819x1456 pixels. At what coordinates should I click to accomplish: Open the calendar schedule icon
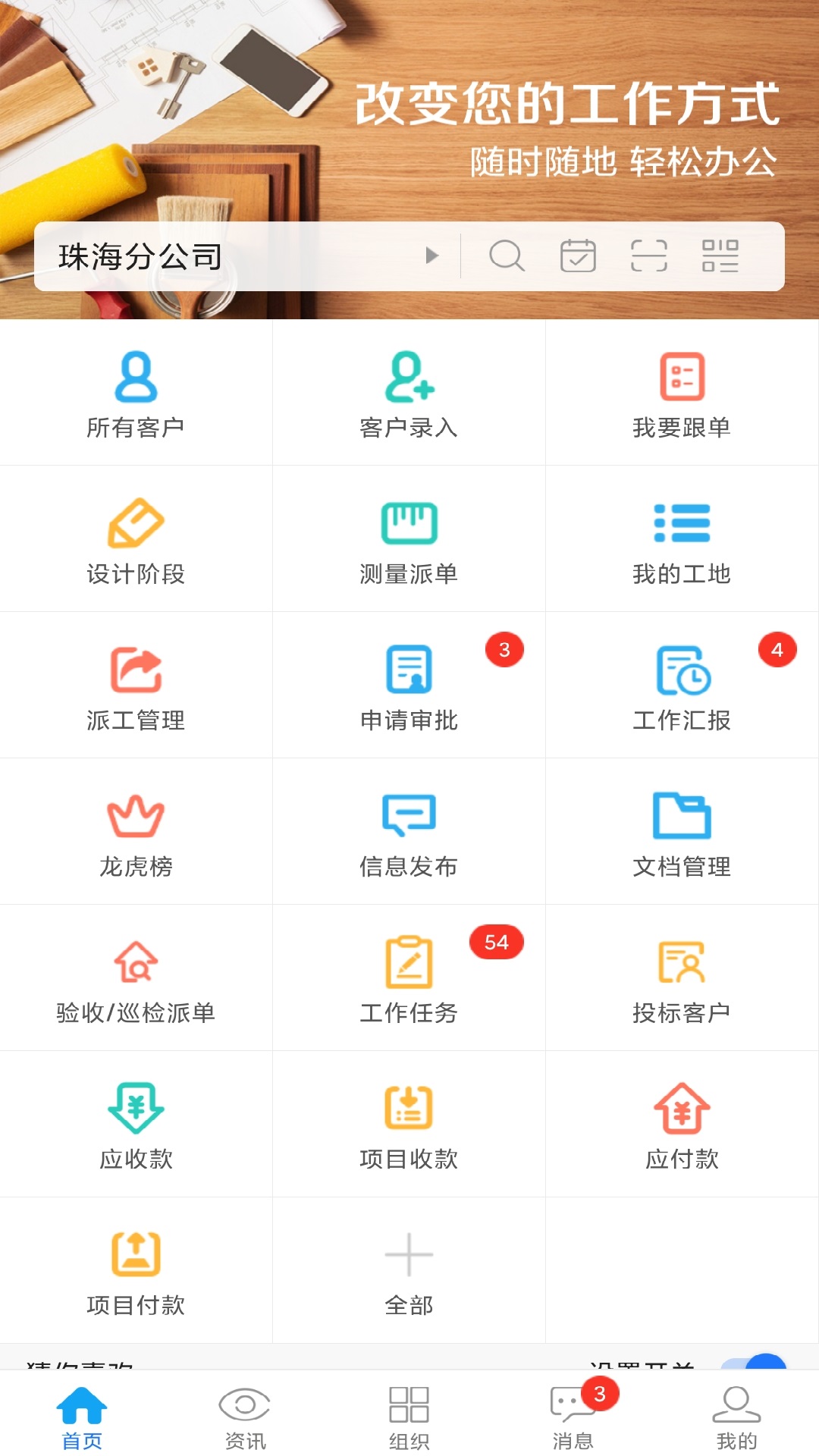click(577, 257)
